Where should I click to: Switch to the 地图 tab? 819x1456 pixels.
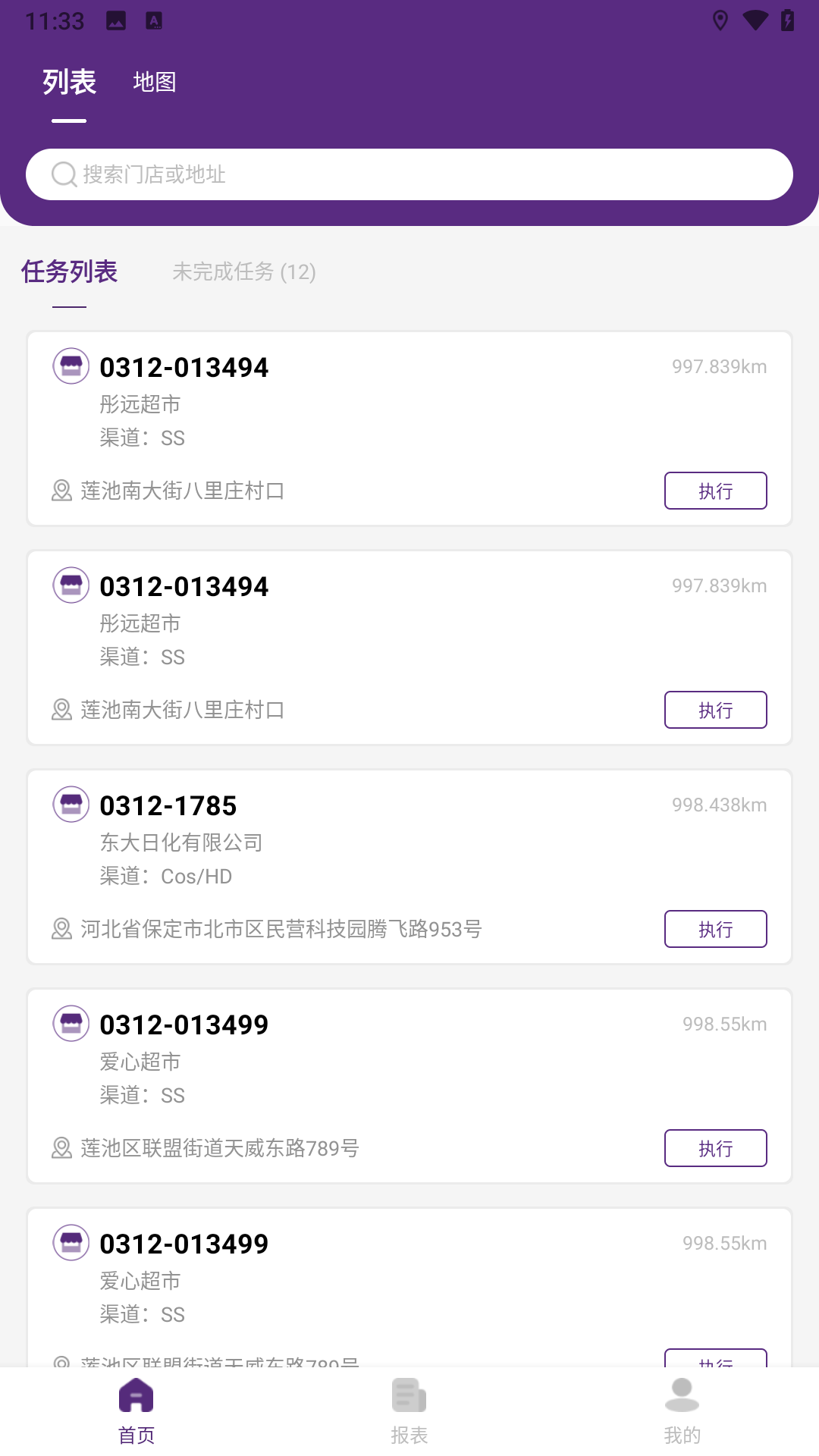pyautogui.click(x=154, y=83)
